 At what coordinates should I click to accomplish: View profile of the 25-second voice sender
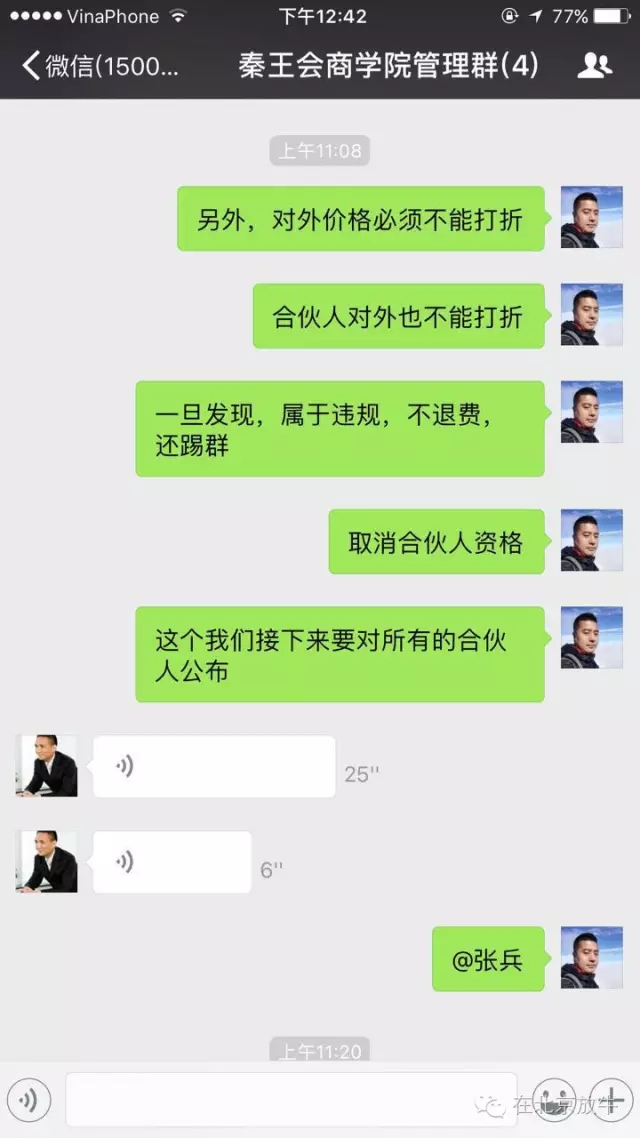tap(46, 766)
